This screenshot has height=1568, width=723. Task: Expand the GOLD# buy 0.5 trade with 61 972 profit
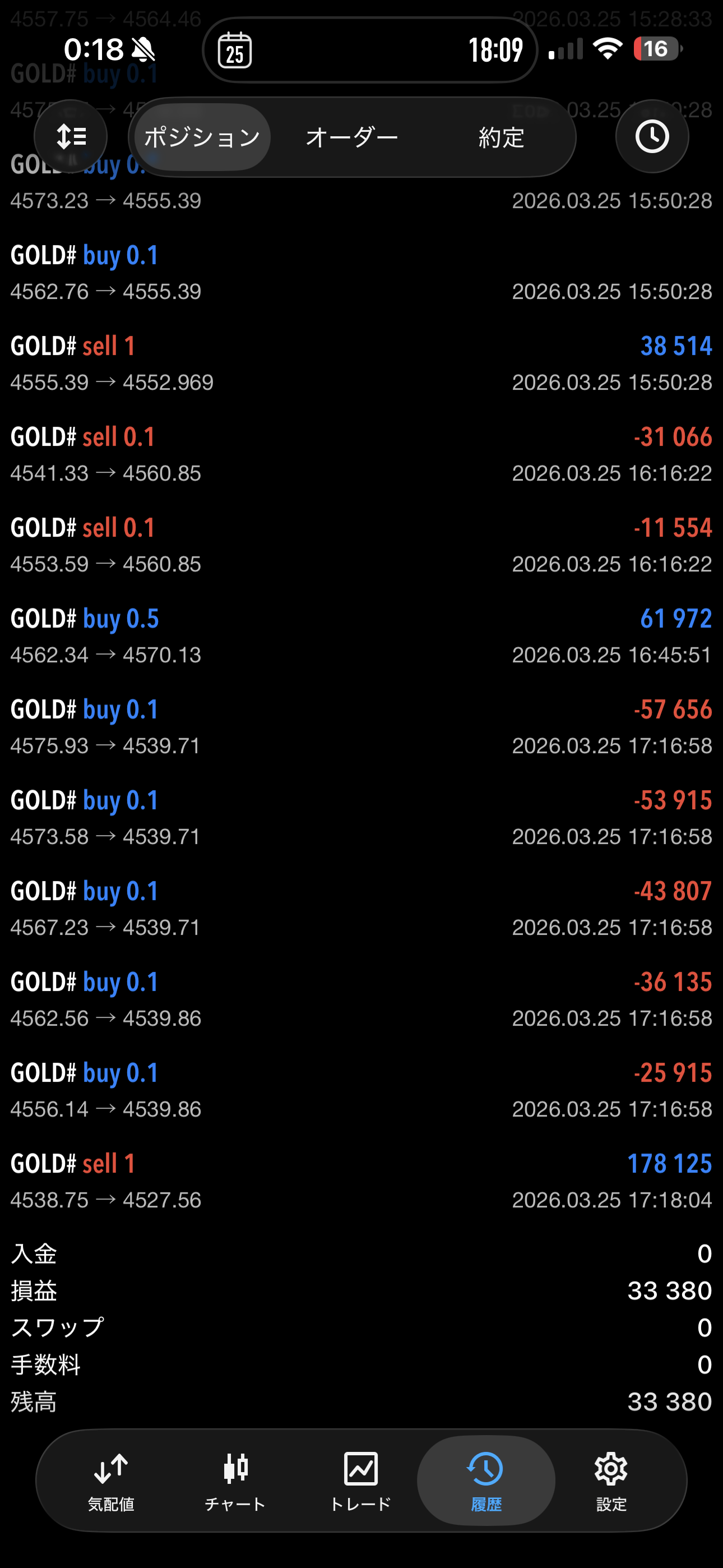(x=361, y=636)
